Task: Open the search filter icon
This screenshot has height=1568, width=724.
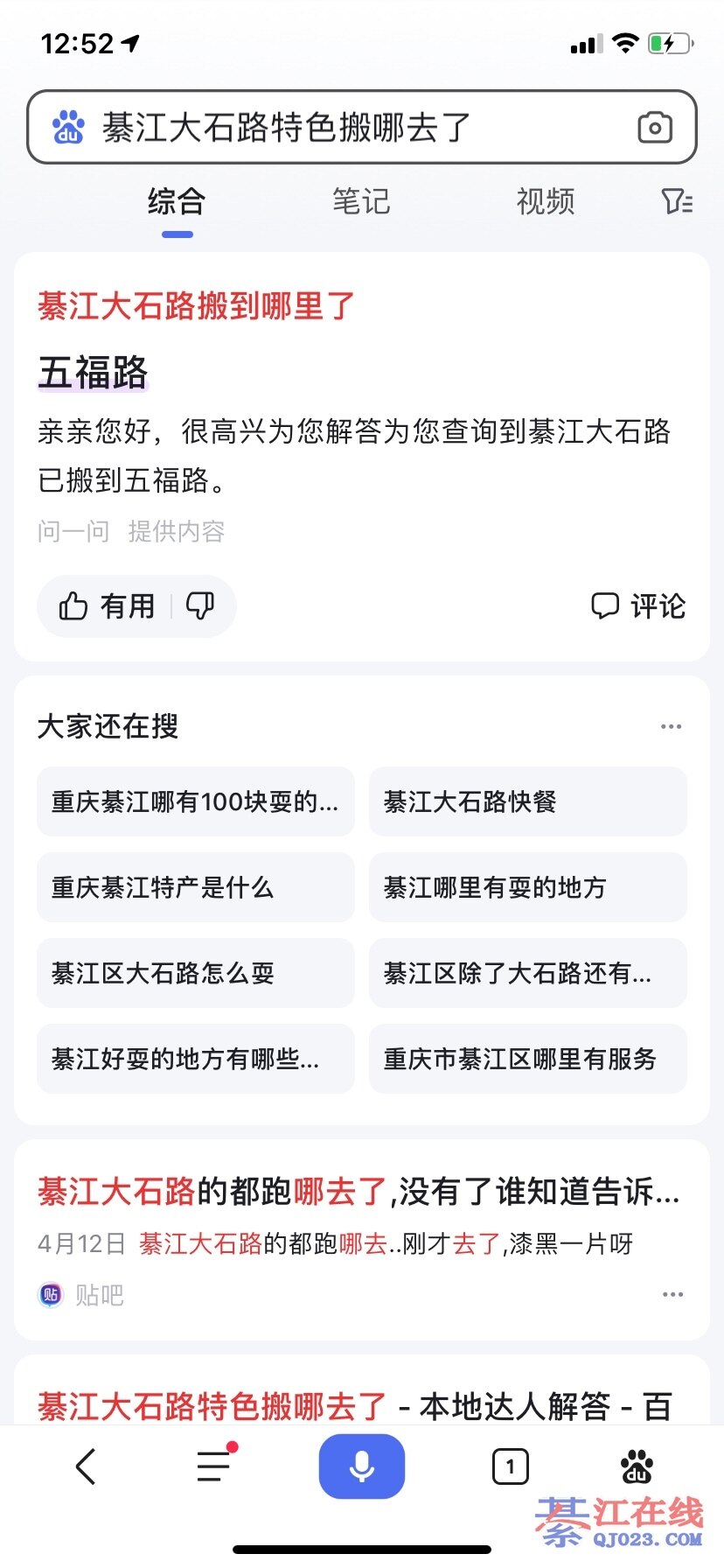Action: point(676,202)
